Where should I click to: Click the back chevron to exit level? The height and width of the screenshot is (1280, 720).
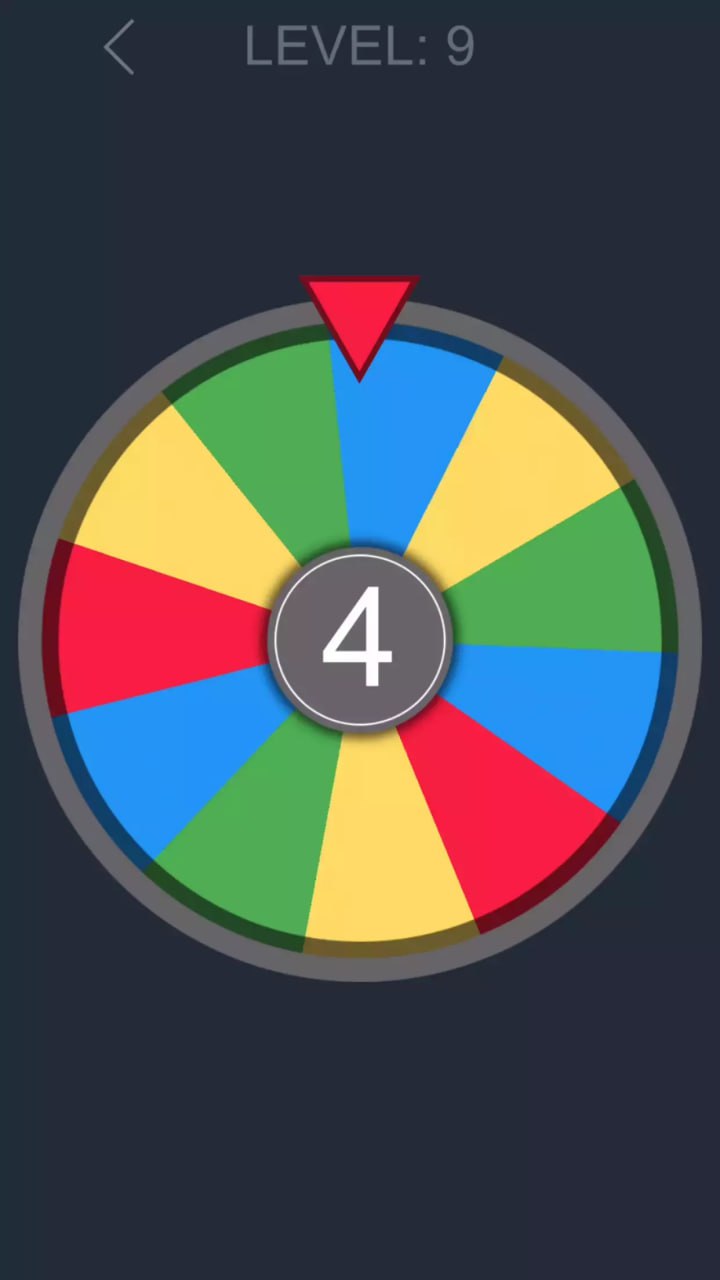point(118,47)
